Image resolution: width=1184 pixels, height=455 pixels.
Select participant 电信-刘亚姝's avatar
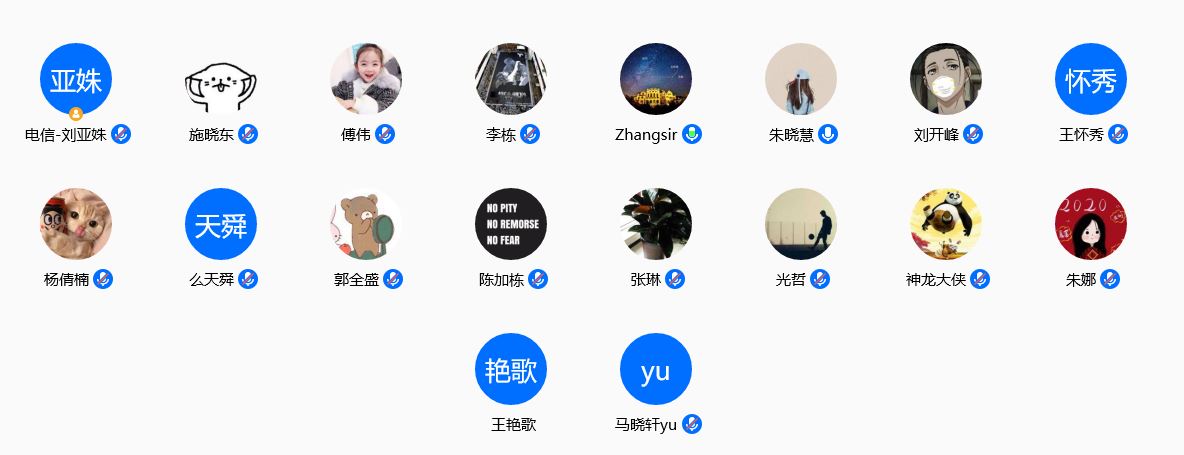[x=76, y=79]
